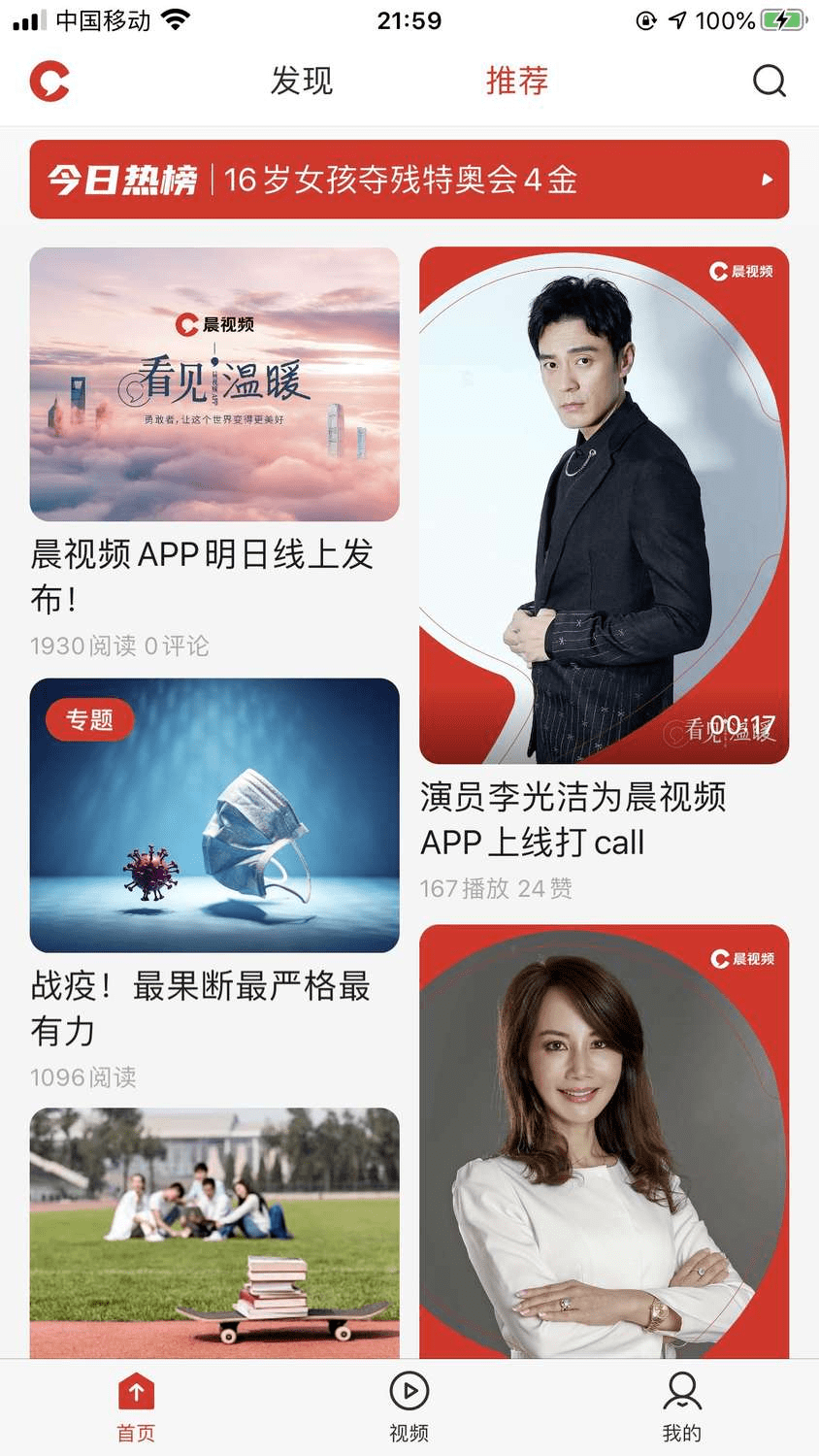The height and width of the screenshot is (1456, 819).
Task: Open the woman in white portrait video
Action: (604, 1141)
